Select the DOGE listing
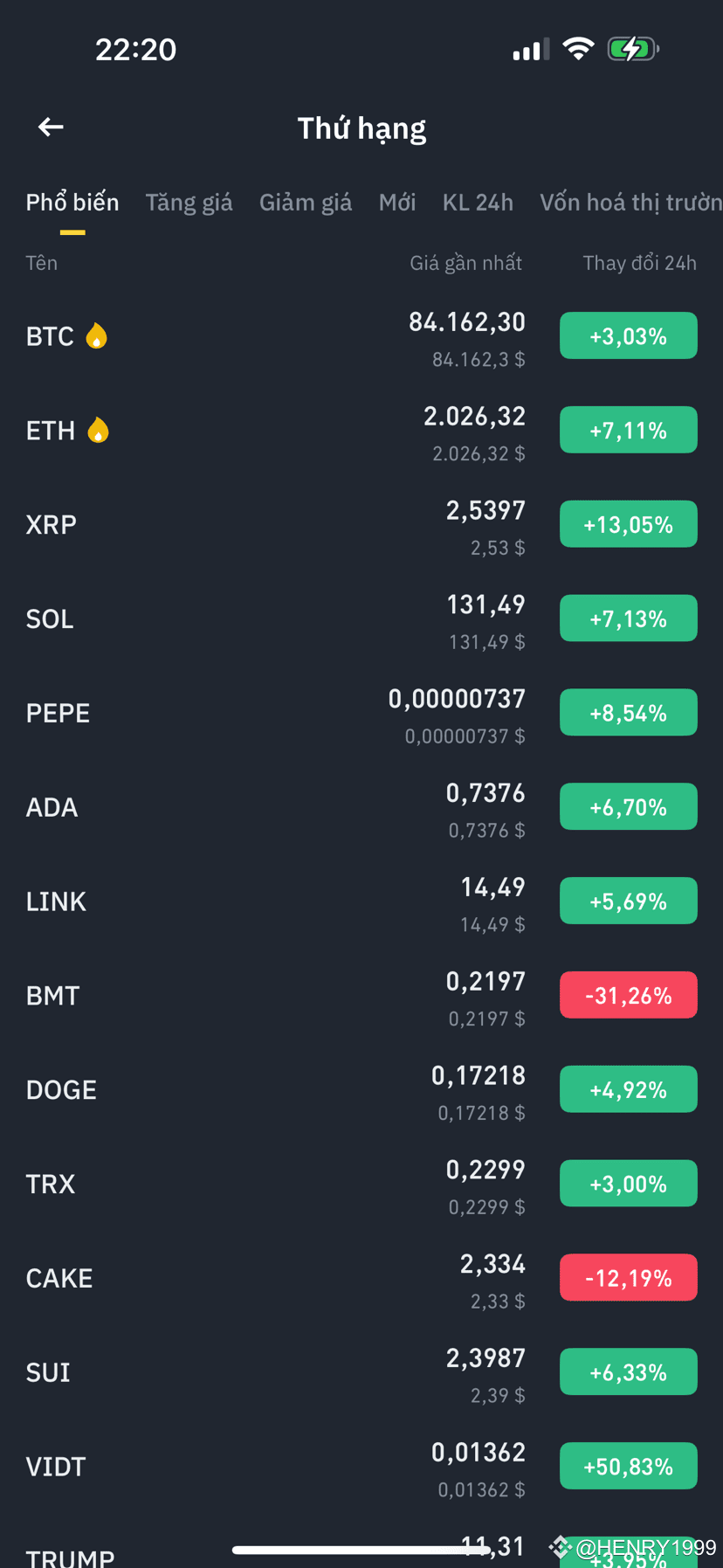This screenshot has width=723, height=1568. [361, 1090]
